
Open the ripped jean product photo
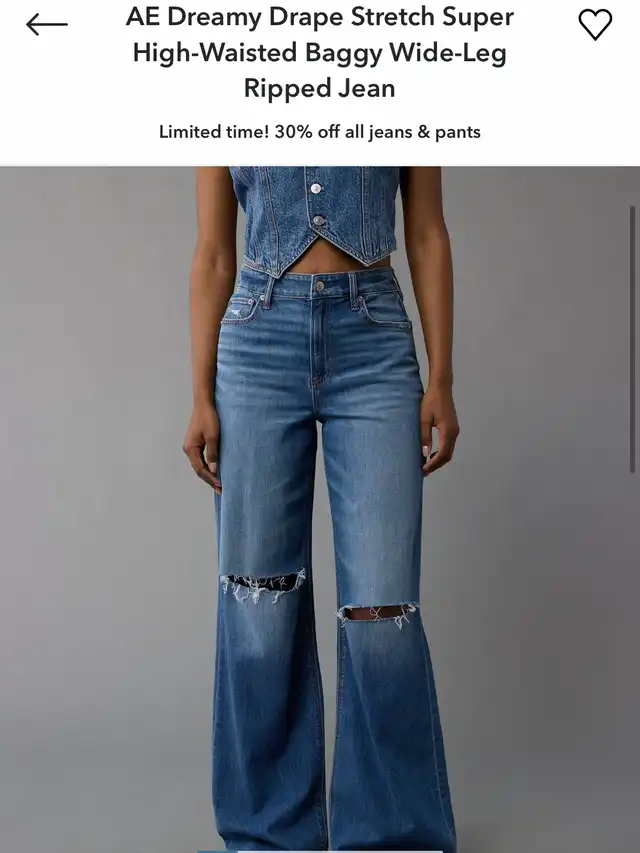[x=320, y=510]
